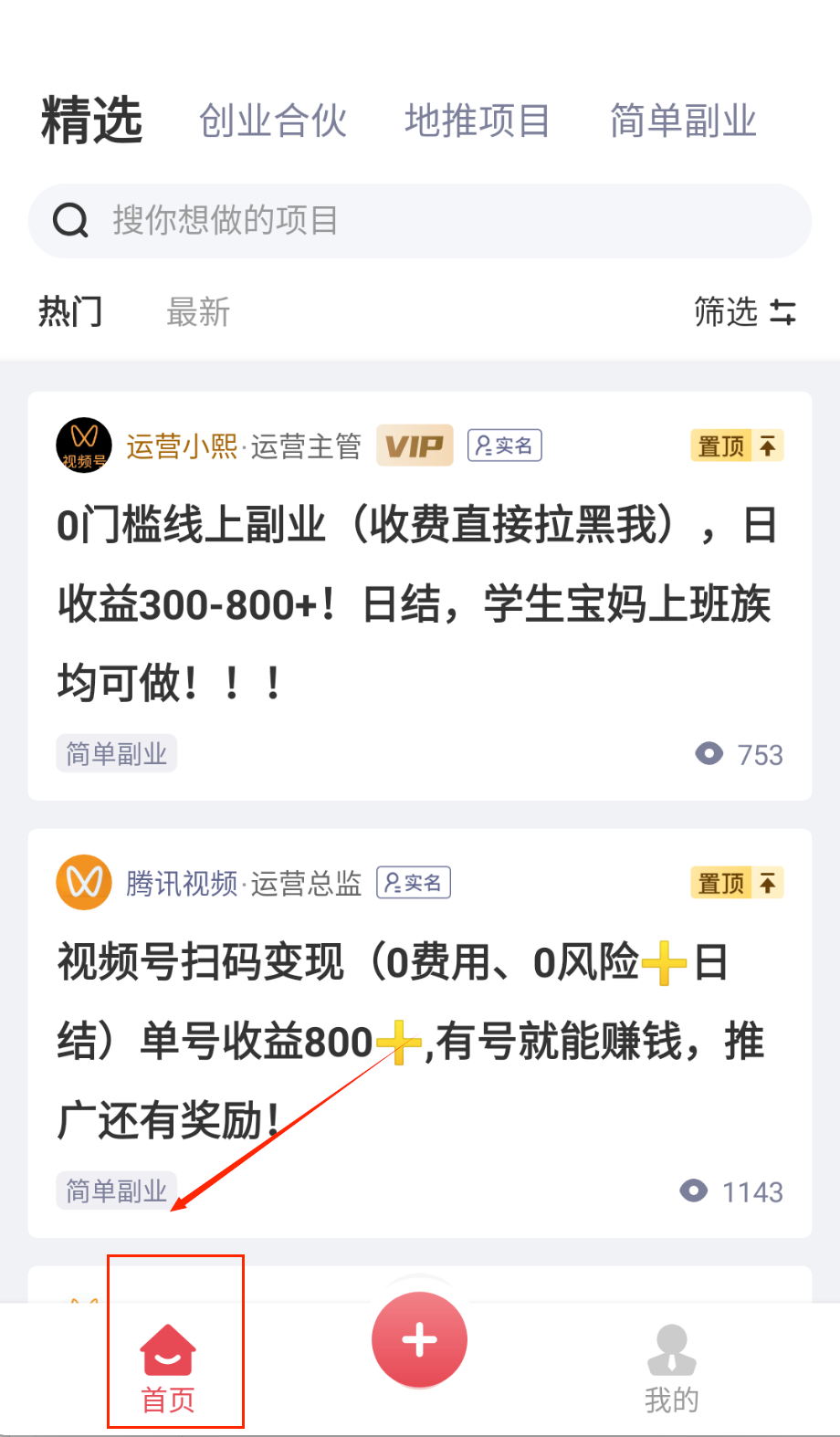
Task: Tap the 搜你想做的项目 search box
Action: pyautogui.click(x=420, y=221)
